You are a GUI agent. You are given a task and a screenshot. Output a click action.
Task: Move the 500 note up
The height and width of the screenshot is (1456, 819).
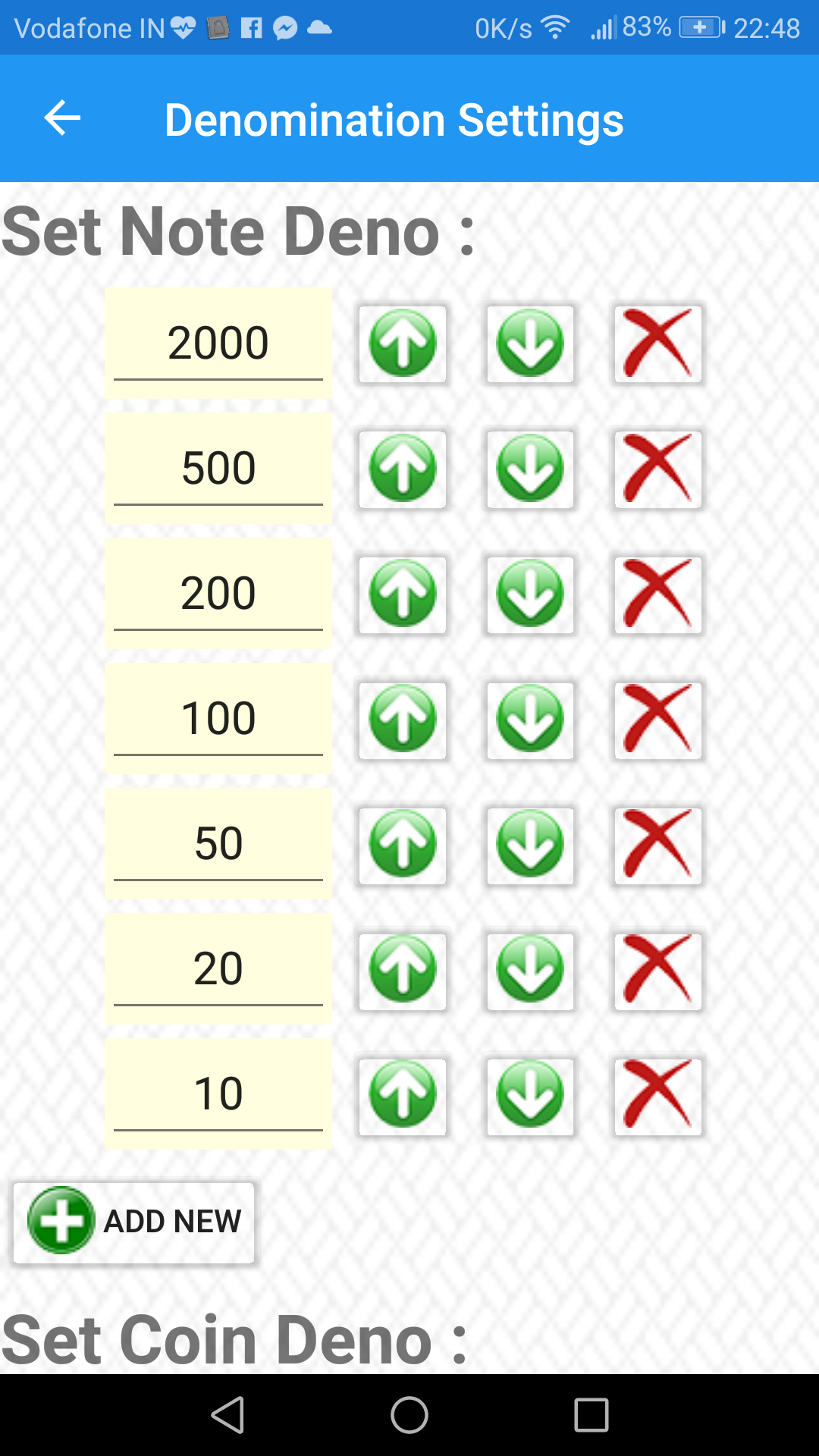pyautogui.click(x=403, y=469)
